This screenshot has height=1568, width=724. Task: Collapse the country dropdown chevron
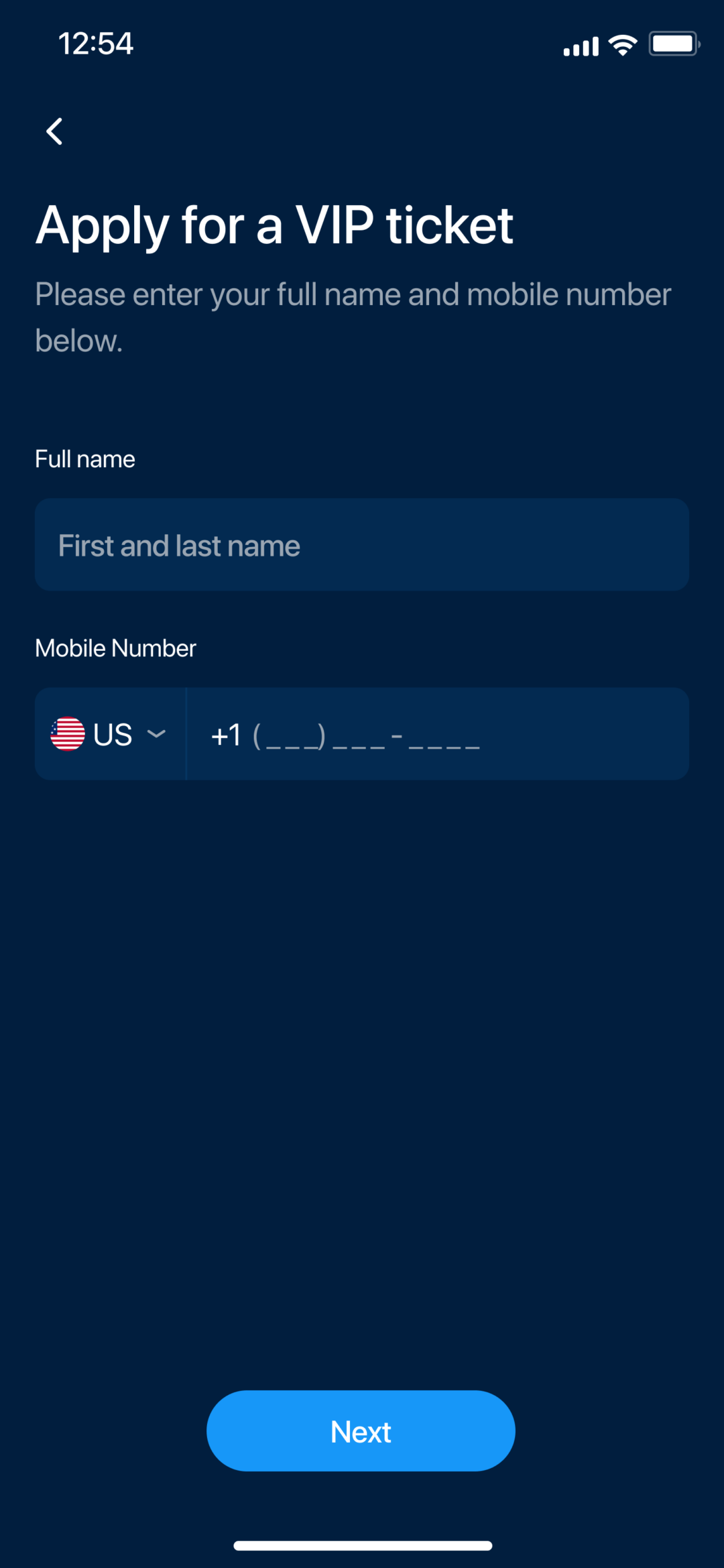(x=158, y=734)
